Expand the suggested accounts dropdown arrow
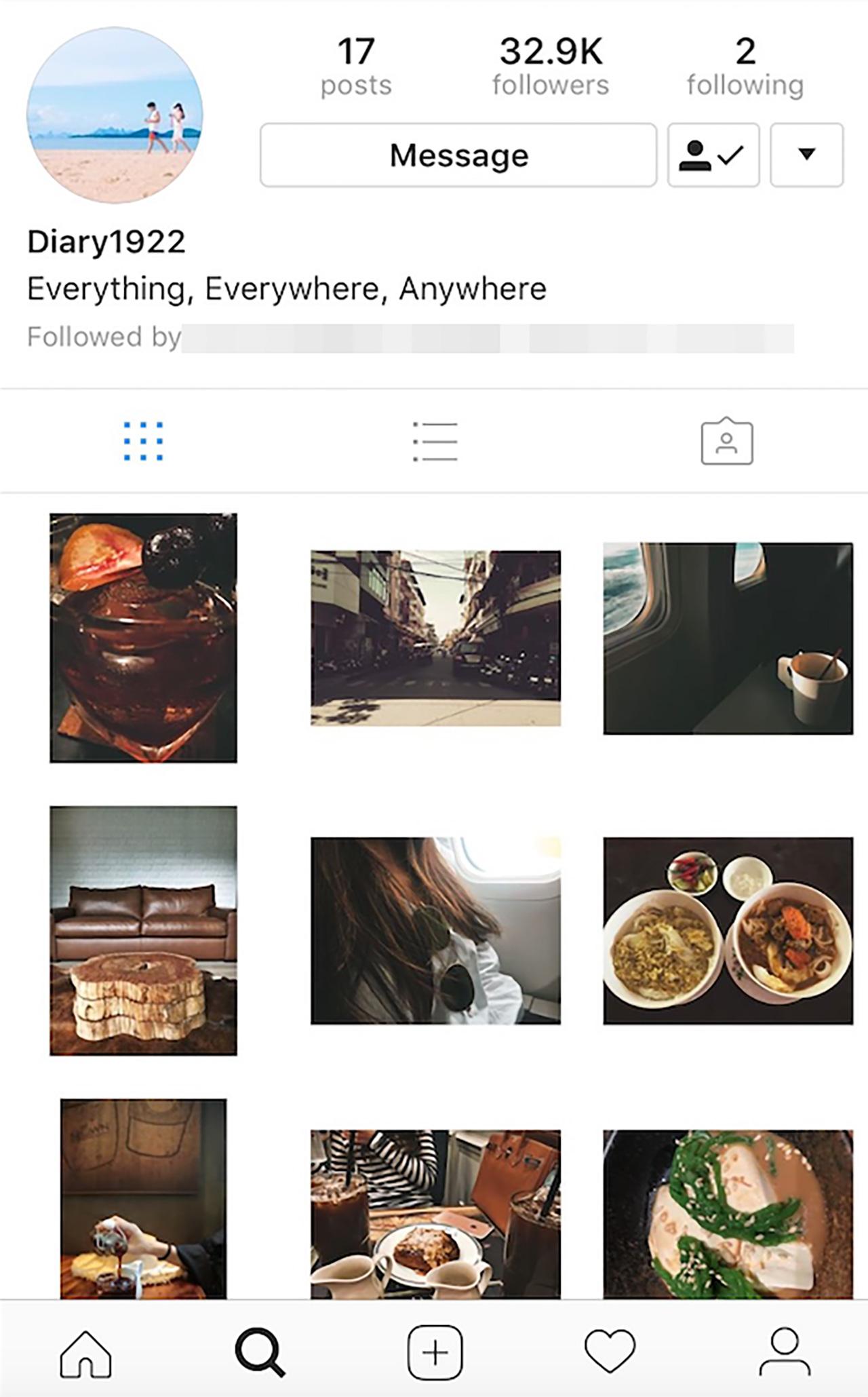This screenshot has width=868, height=1397. [806, 155]
